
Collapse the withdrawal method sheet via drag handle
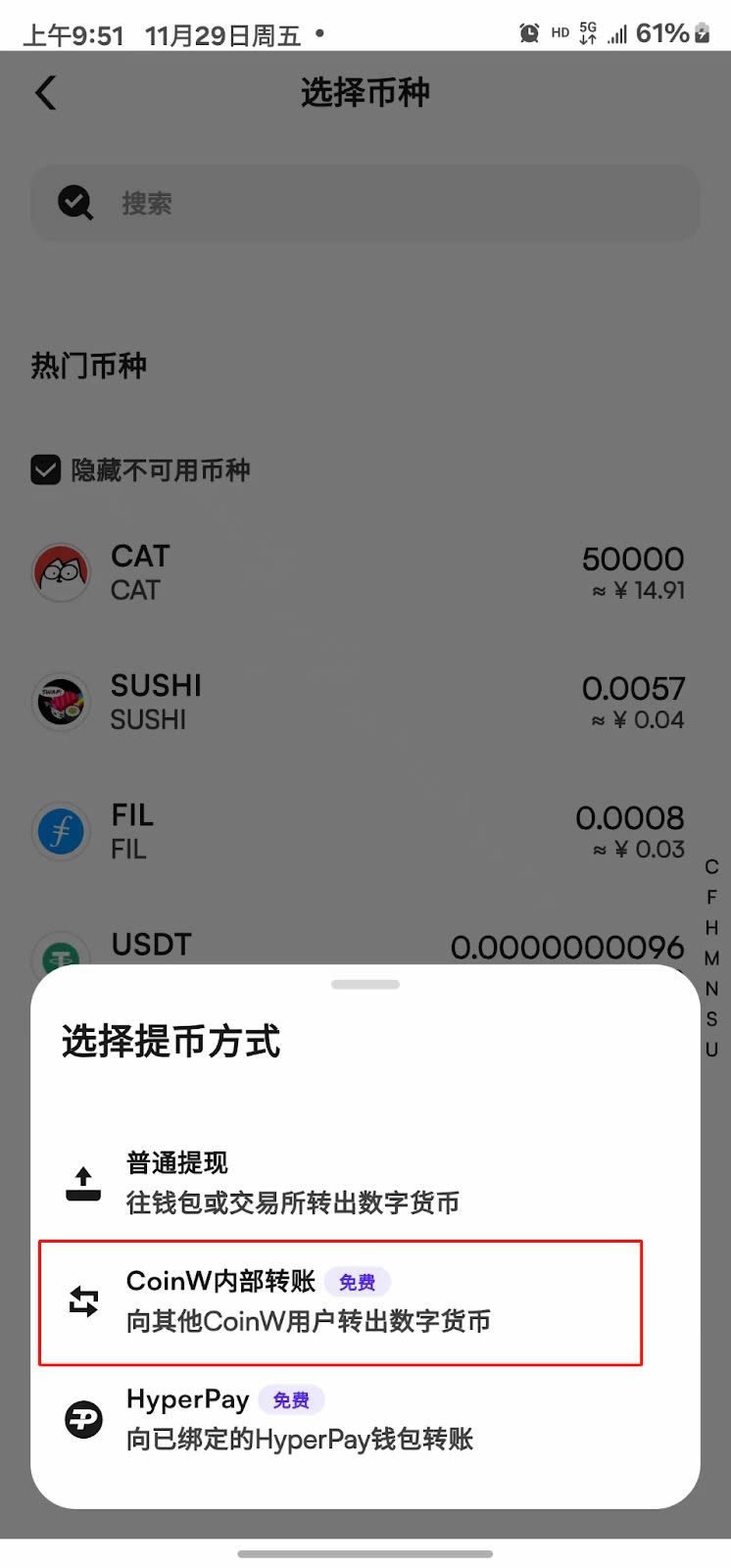tap(365, 984)
